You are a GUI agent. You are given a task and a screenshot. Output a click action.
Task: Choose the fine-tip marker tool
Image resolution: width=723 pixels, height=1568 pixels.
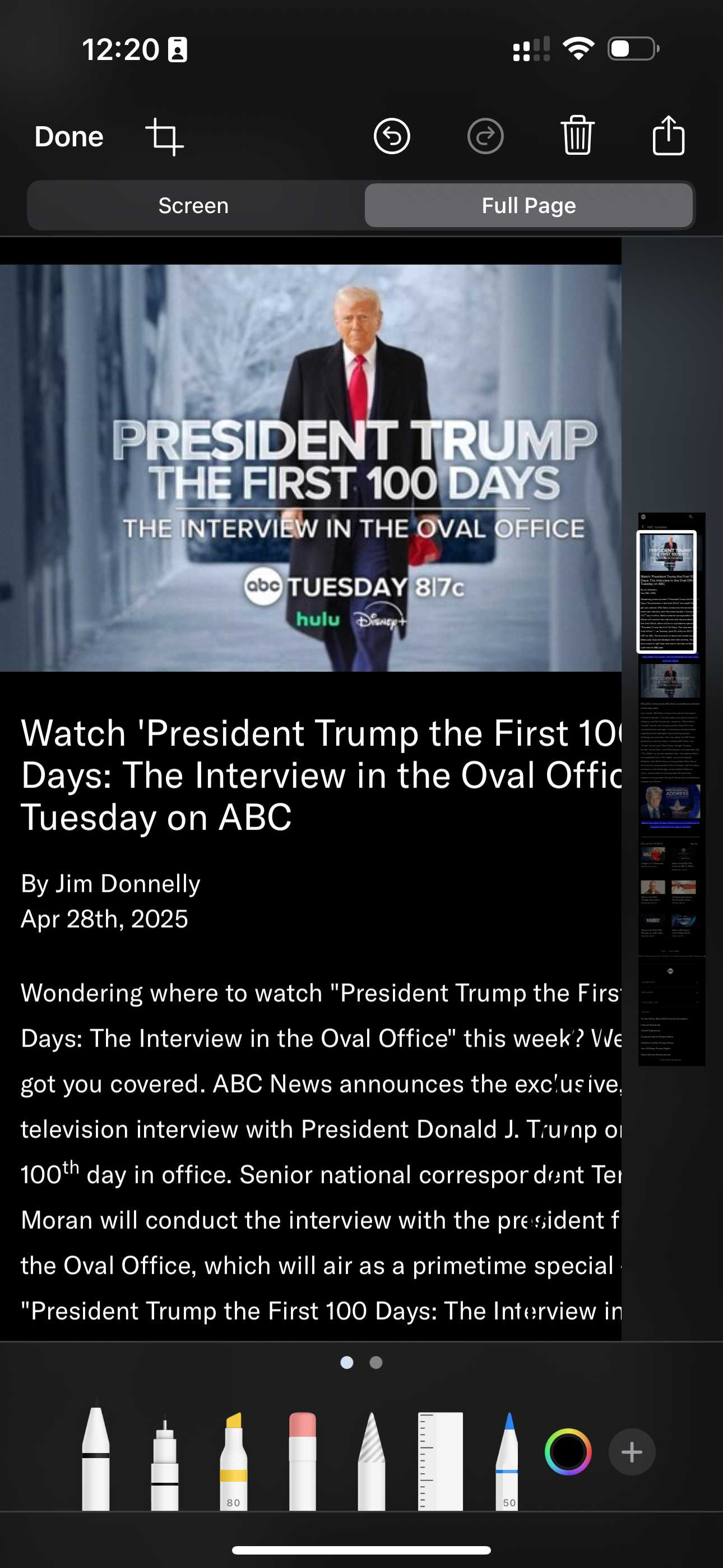point(164,1464)
